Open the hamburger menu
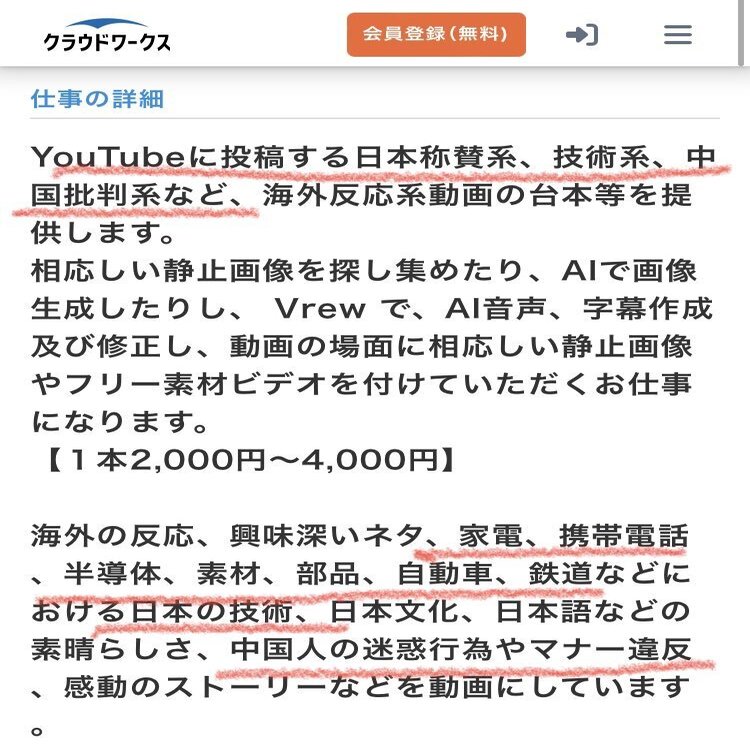The width and height of the screenshot is (750, 750). point(678,35)
